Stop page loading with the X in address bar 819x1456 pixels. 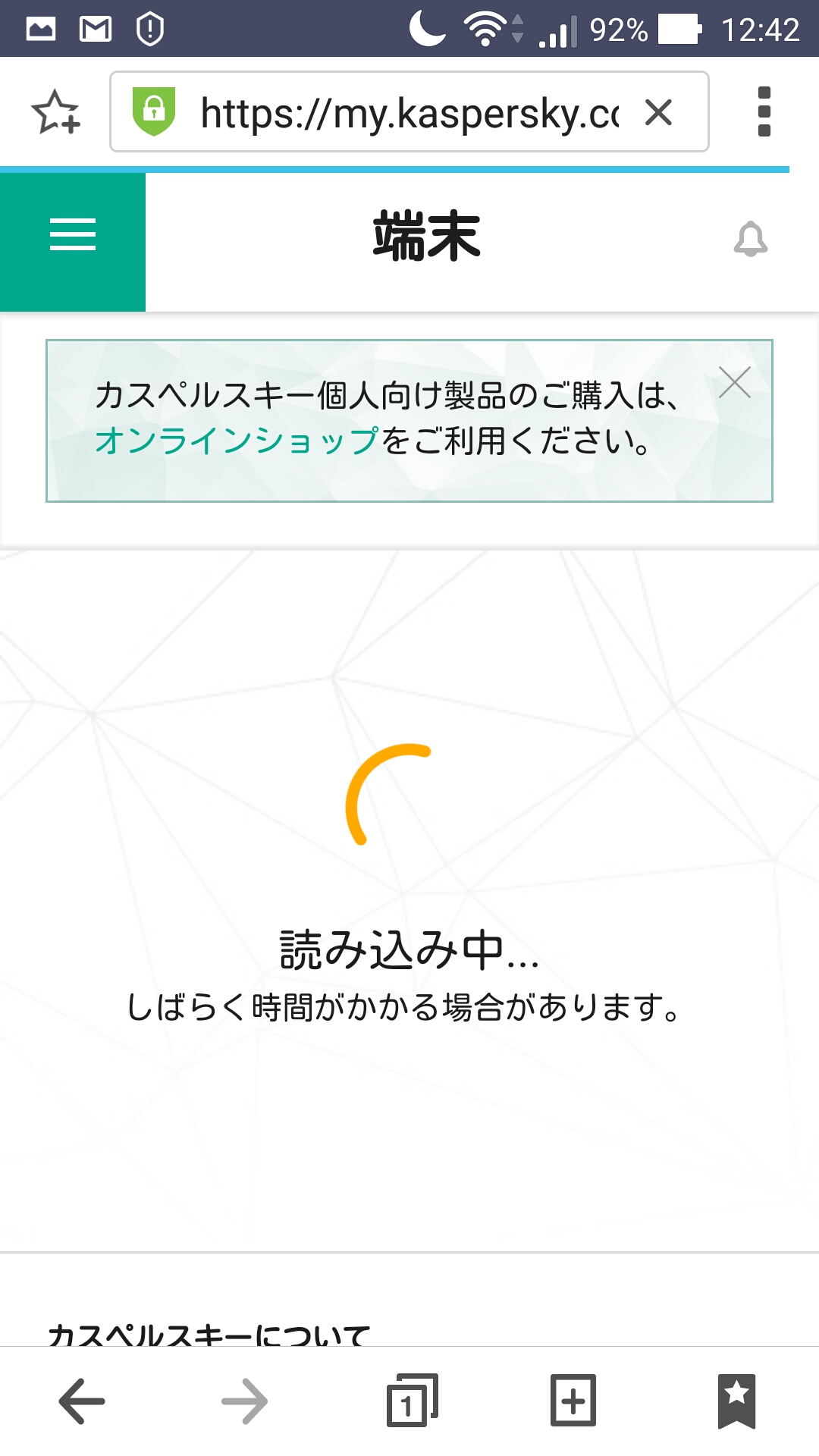pos(658,113)
